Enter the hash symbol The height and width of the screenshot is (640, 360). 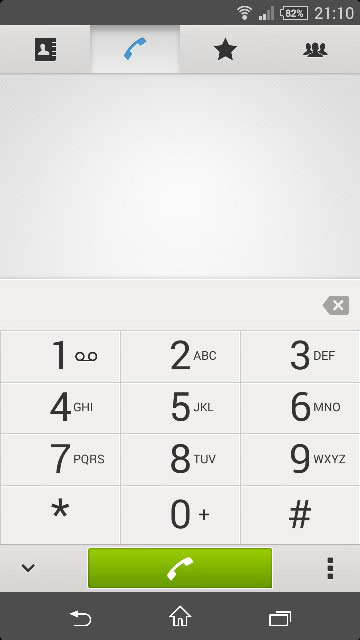300,515
